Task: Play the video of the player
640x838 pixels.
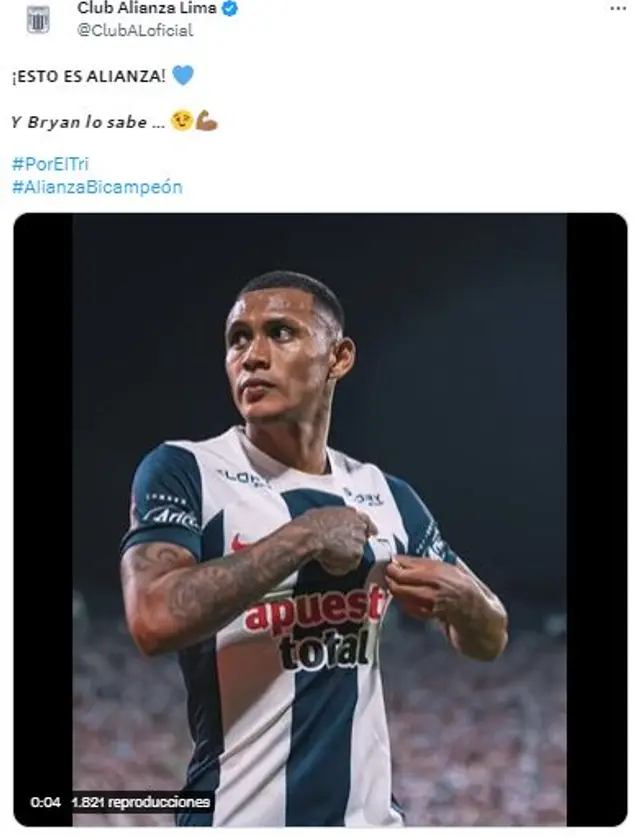Action: [320, 520]
